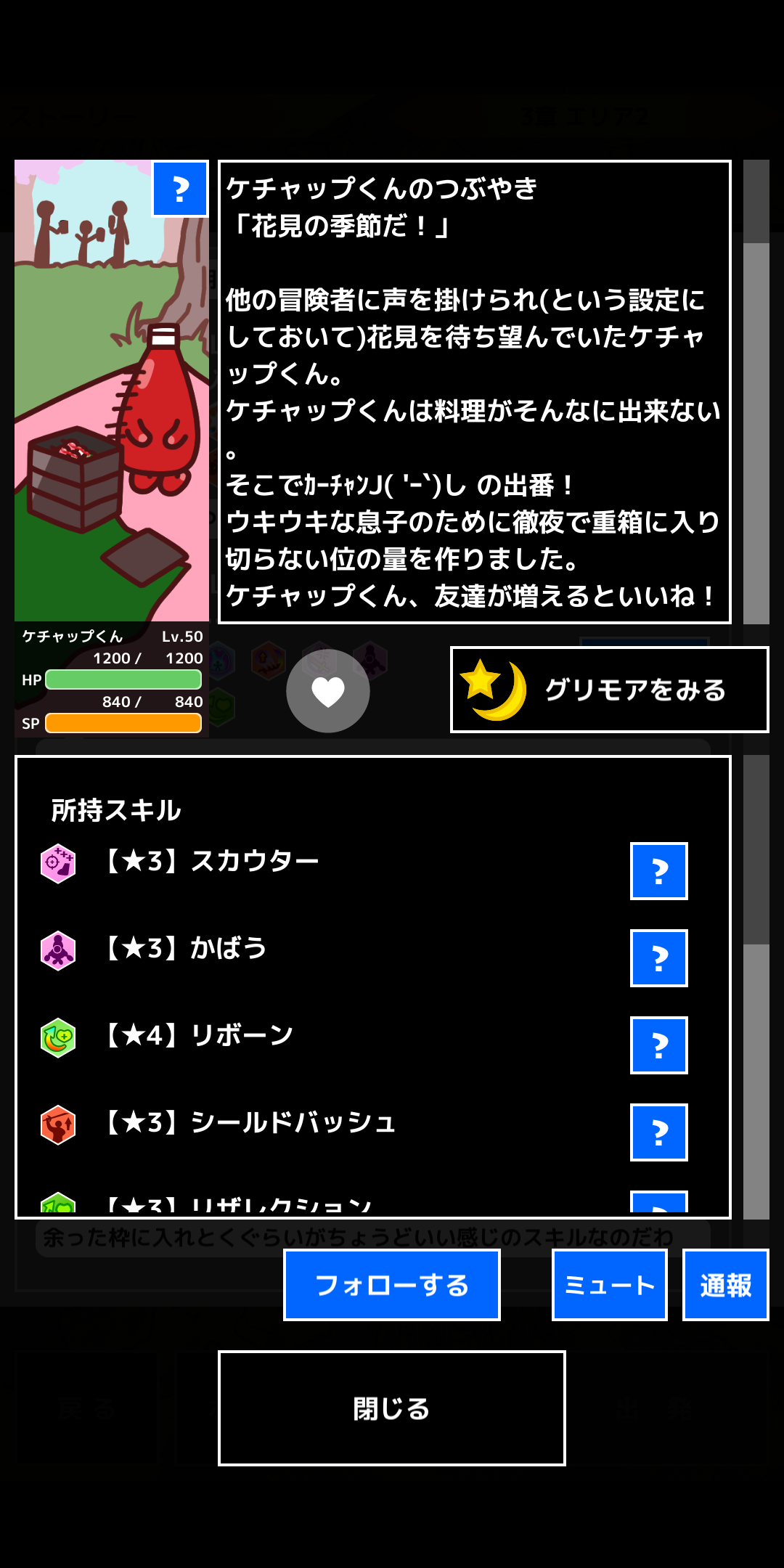The image size is (784, 1568).
Task: Mute this user with ミュート
Action: coord(610,1285)
